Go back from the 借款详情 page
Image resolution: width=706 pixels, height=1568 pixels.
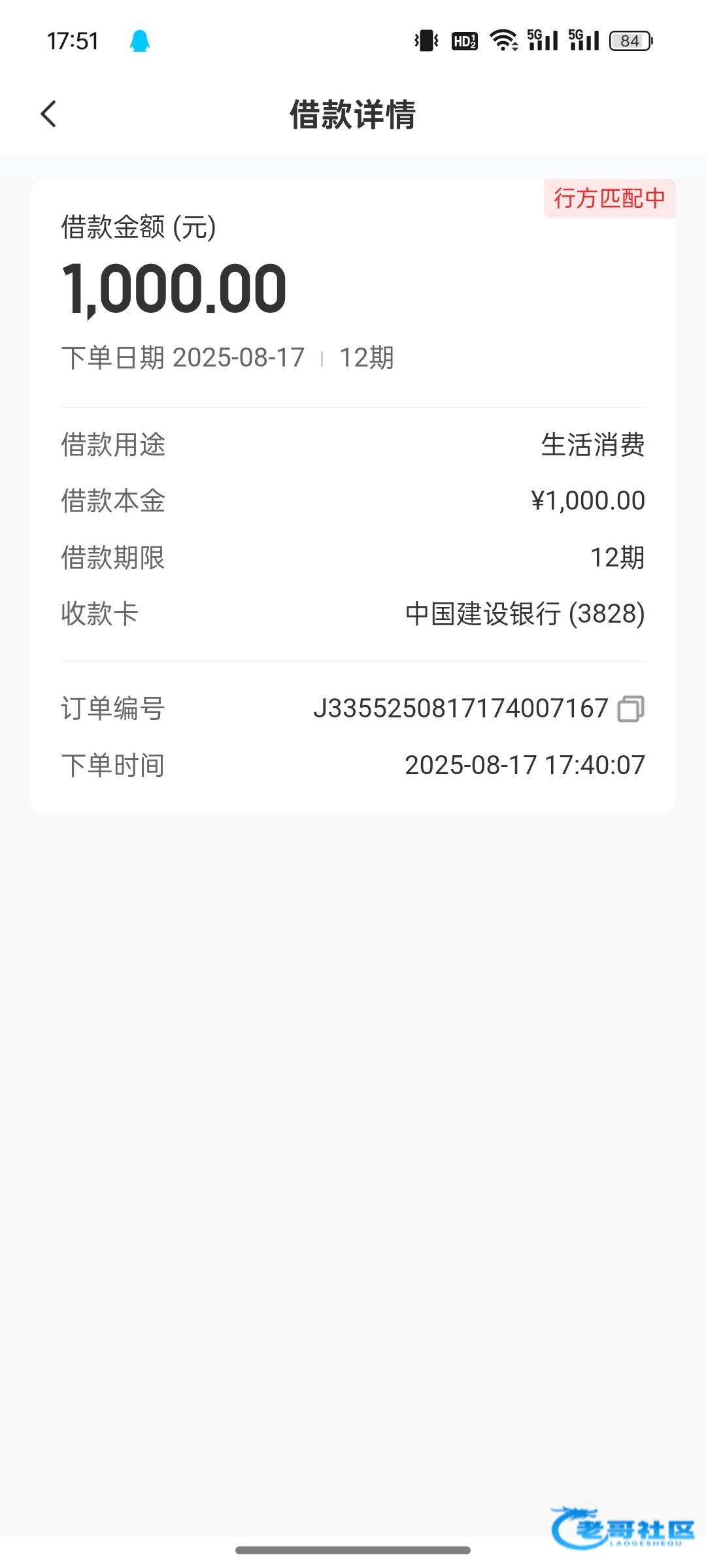tap(48, 114)
